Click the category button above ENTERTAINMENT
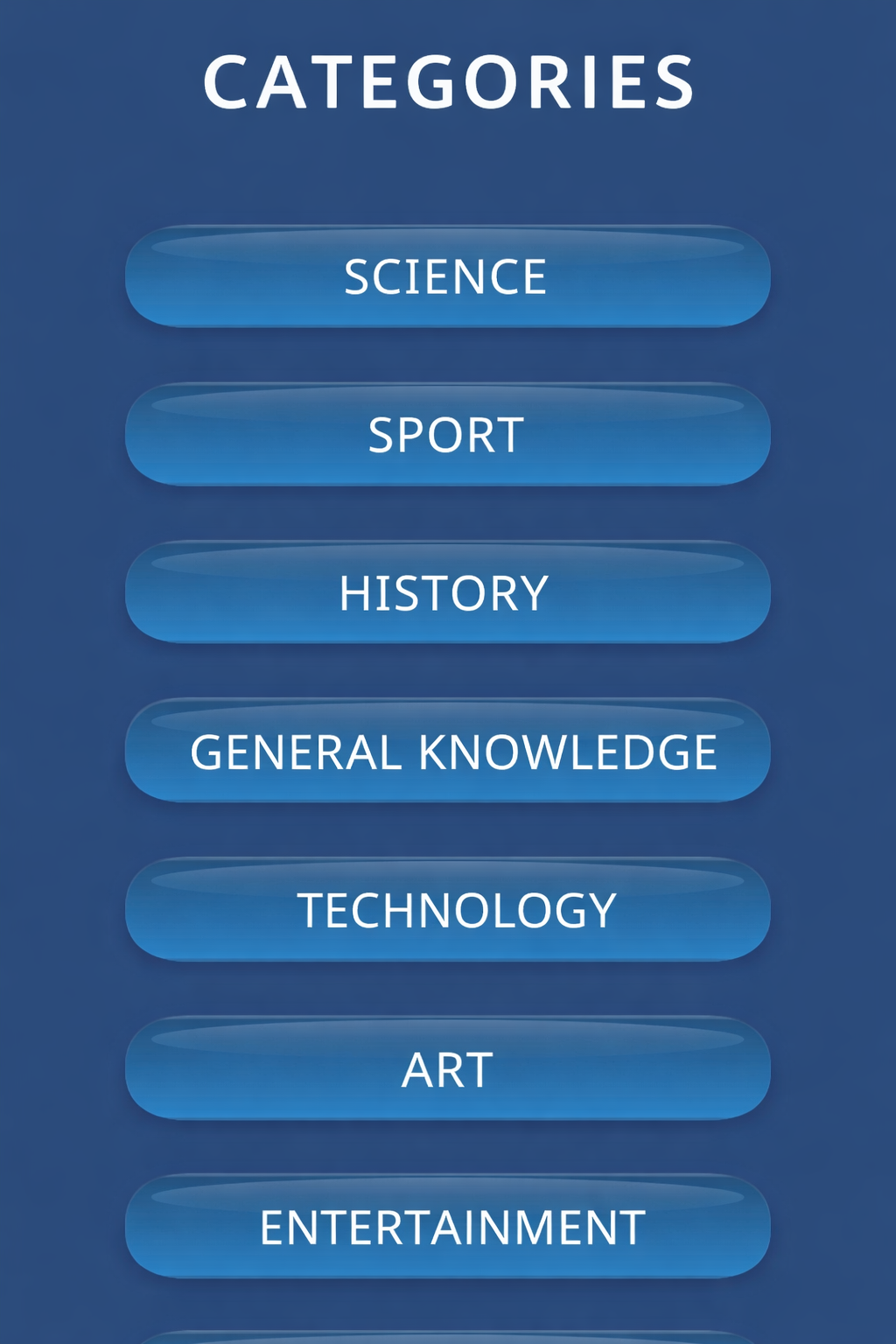The height and width of the screenshot is (1344, 896). click(x=446, y=1068)
